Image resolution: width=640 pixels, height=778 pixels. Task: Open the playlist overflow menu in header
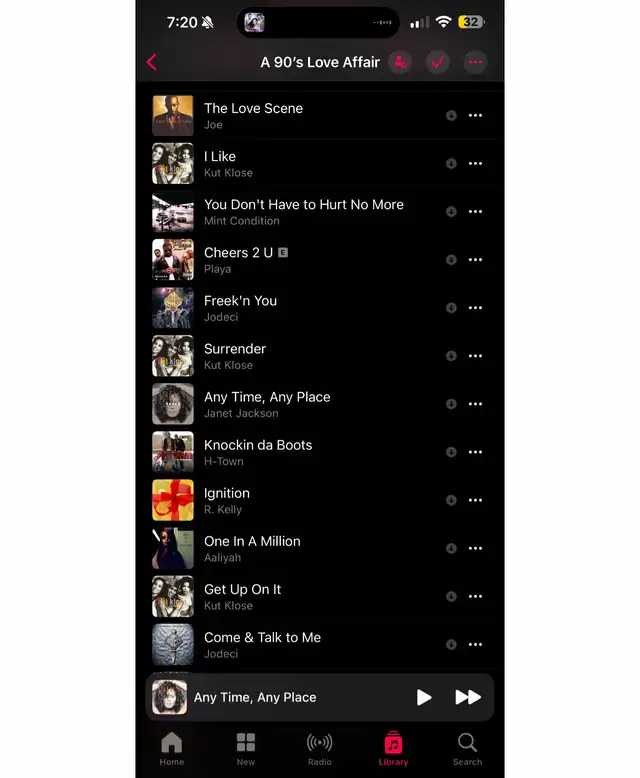(475, 62)
